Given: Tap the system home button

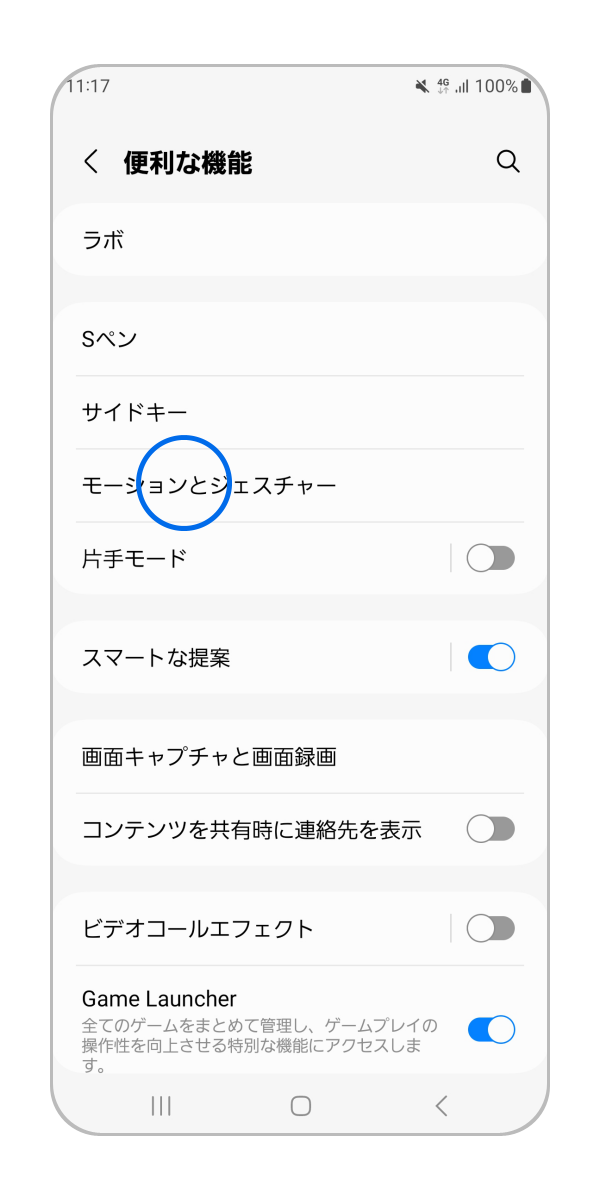Looking at the screenshot, I should coord(300,1105).
